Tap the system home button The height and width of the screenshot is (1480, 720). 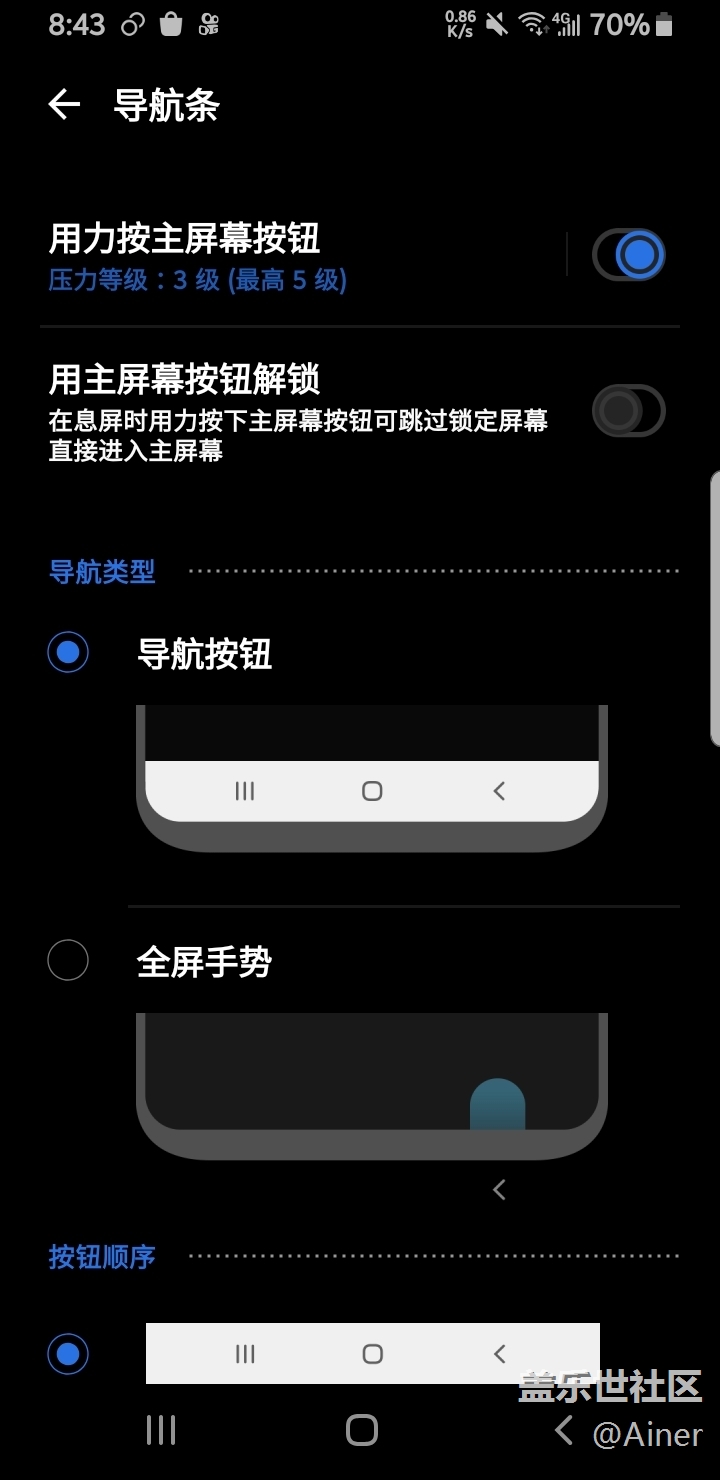(362, 1430)
